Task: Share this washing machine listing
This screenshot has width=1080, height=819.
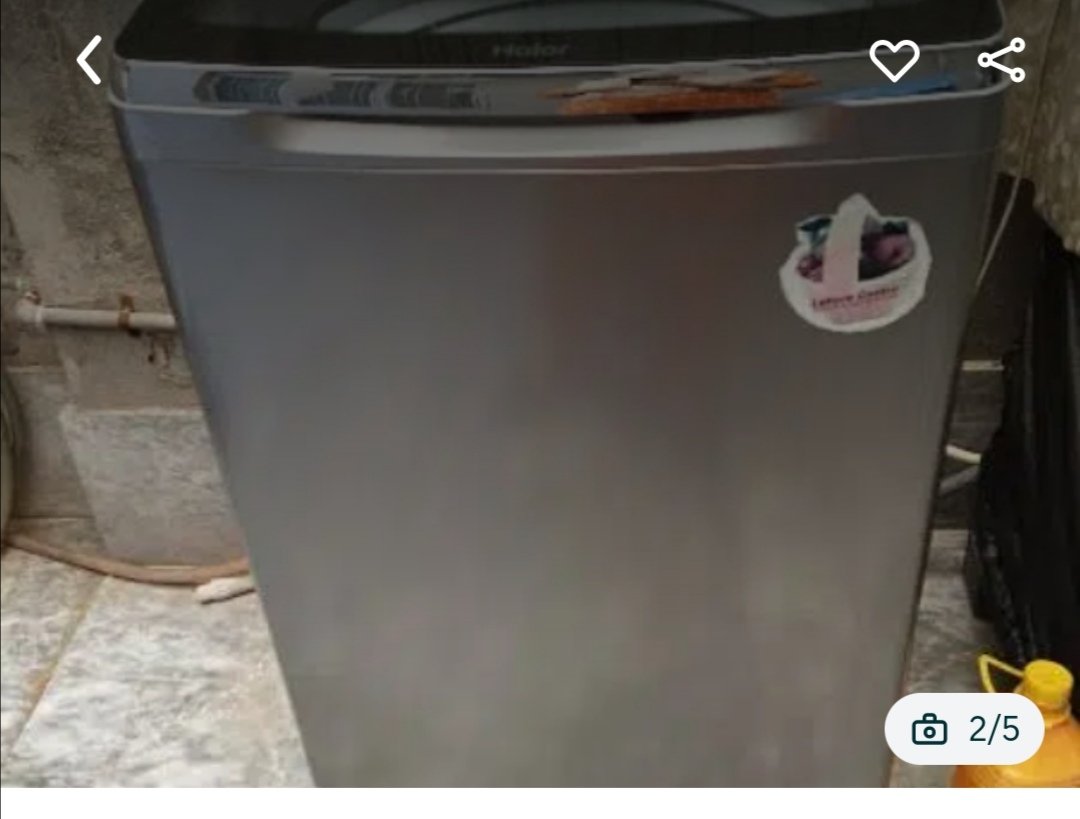Action: click(1001, 61)
